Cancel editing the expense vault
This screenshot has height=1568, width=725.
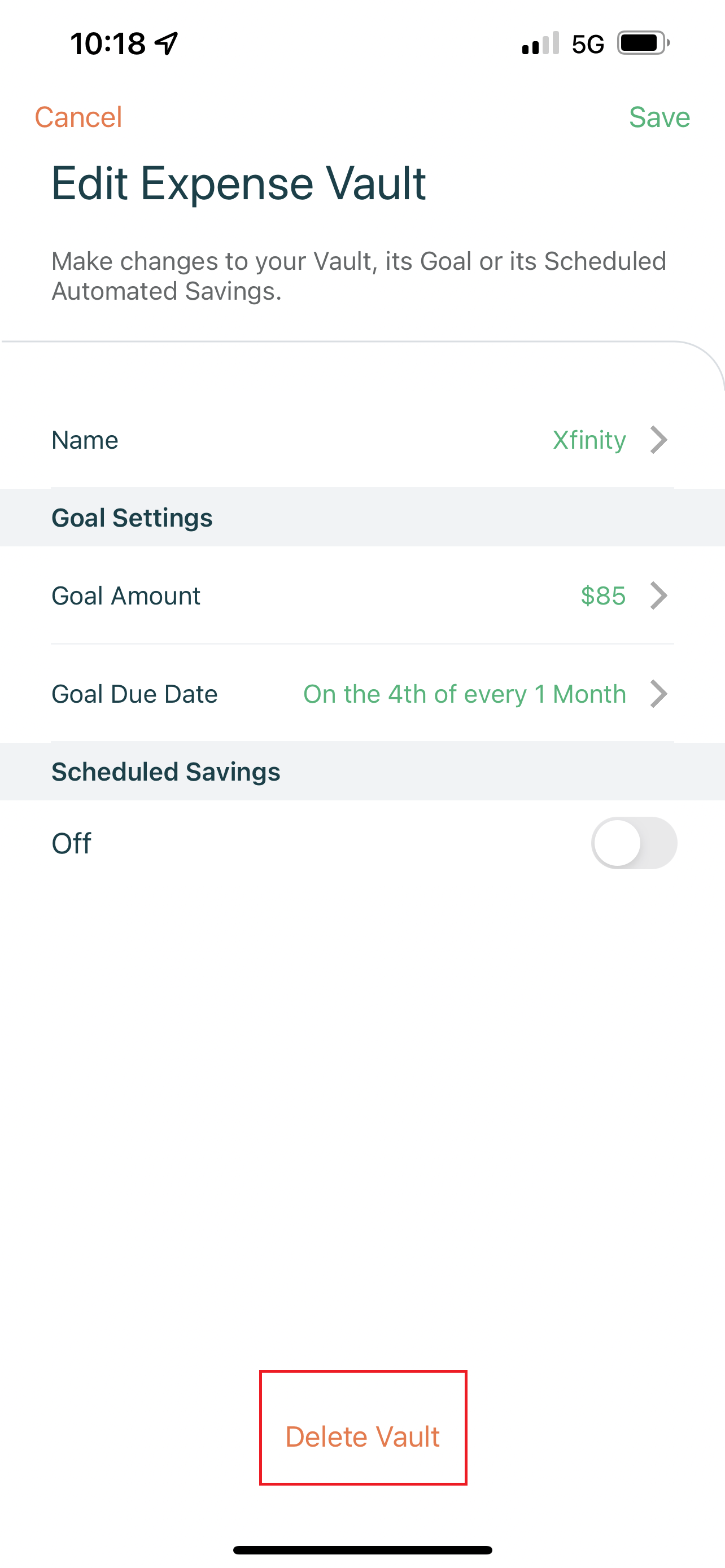(x=78, y=117)
